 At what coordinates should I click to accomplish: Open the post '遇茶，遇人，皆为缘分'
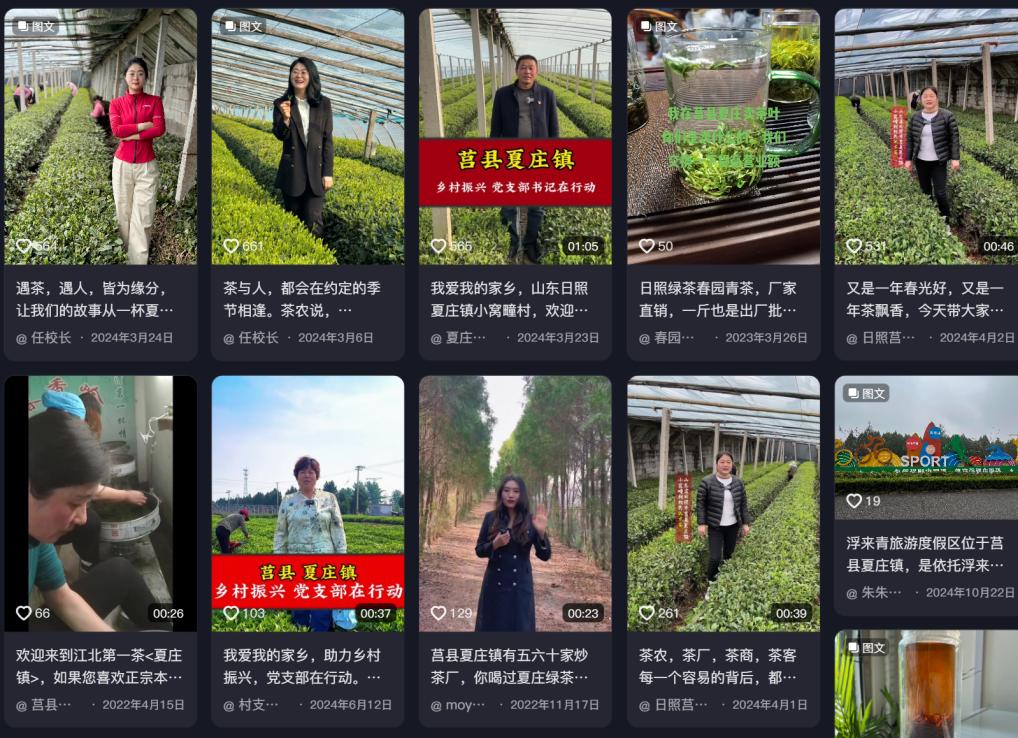pyautogui.click(x=100, y=137)
